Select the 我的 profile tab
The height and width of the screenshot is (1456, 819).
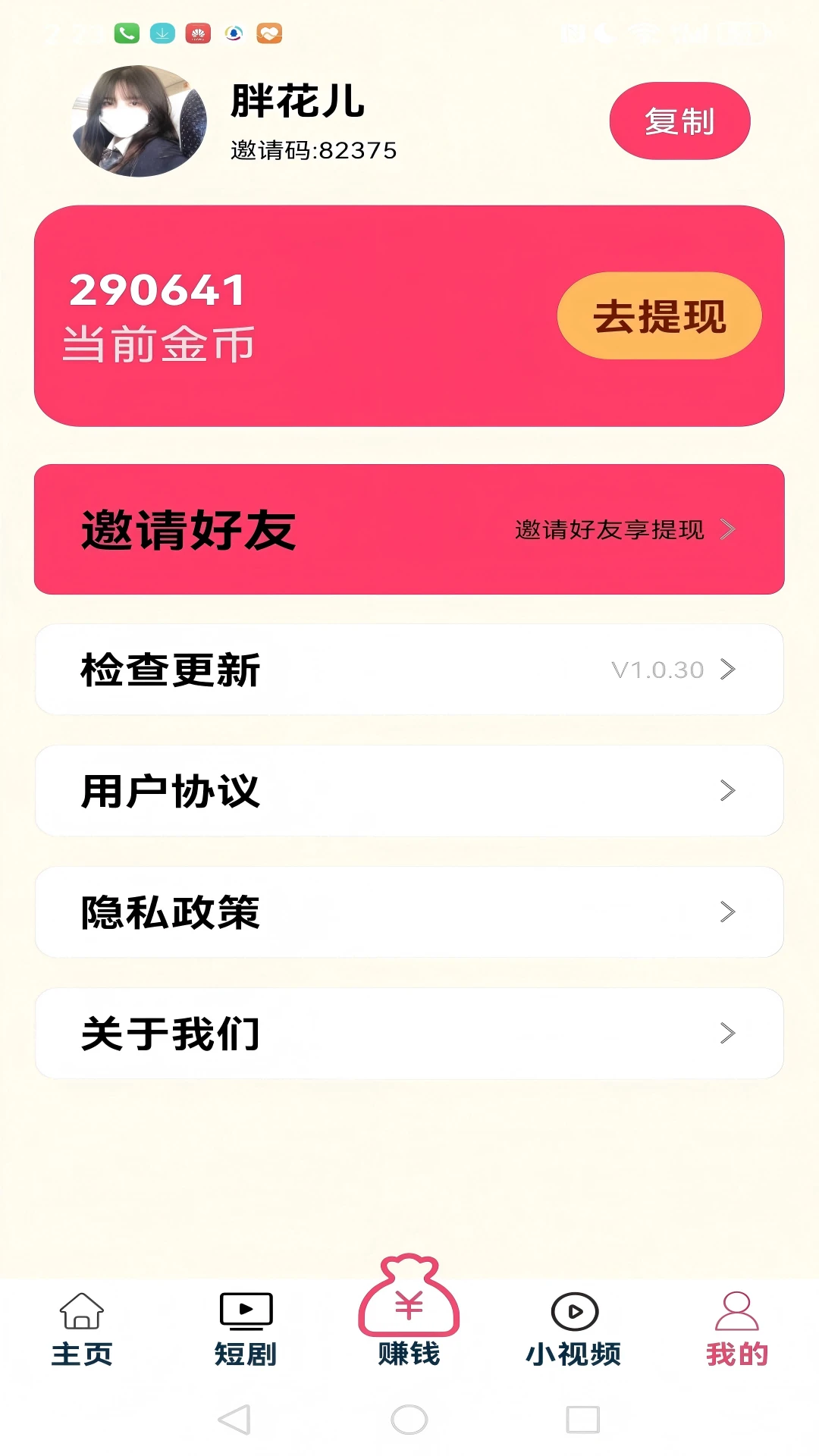click(736, 1329)
